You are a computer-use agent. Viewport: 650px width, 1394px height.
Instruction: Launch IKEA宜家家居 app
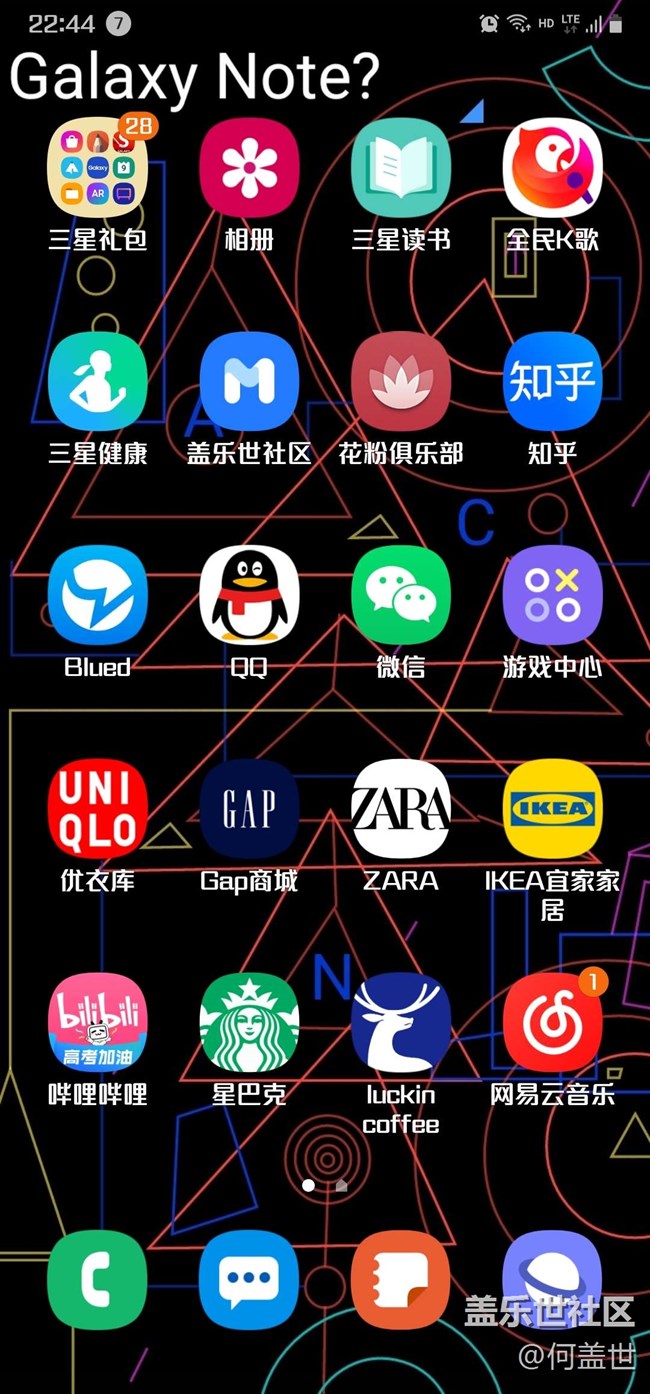pos(552,809)
